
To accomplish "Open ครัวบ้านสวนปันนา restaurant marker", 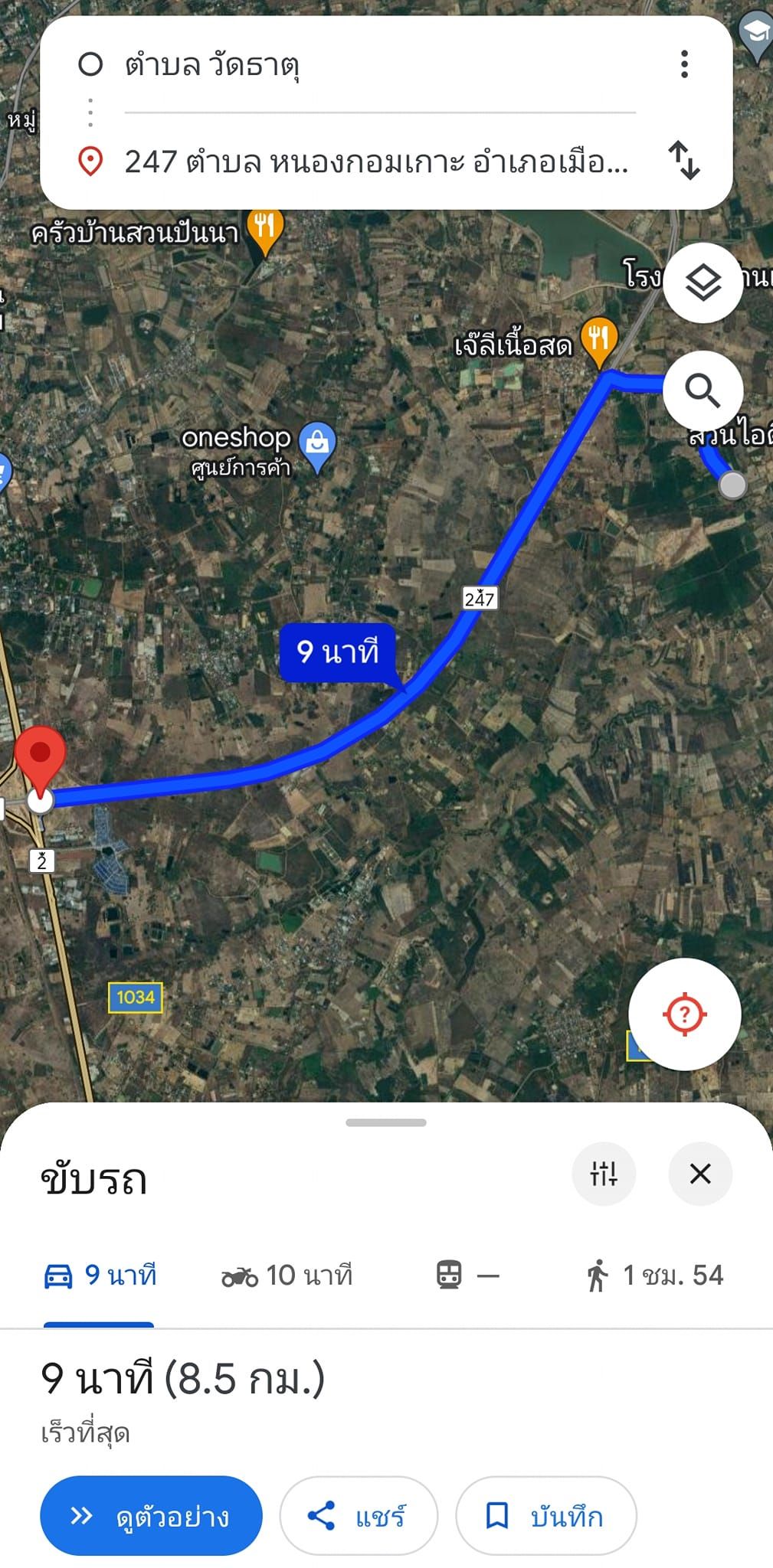I will click(x=265, y=231).
